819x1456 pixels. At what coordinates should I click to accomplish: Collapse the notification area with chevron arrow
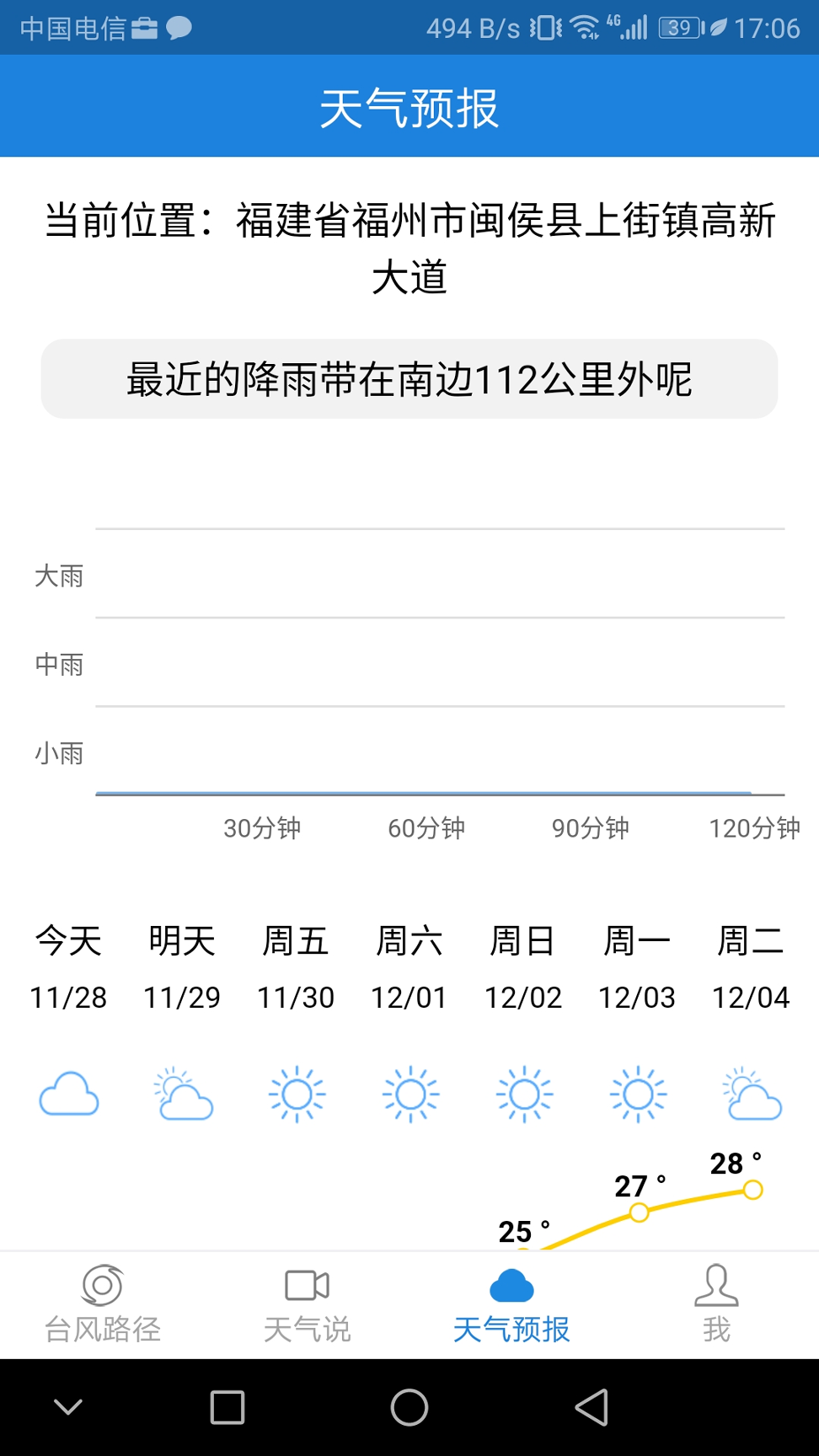click(67, 1405)
